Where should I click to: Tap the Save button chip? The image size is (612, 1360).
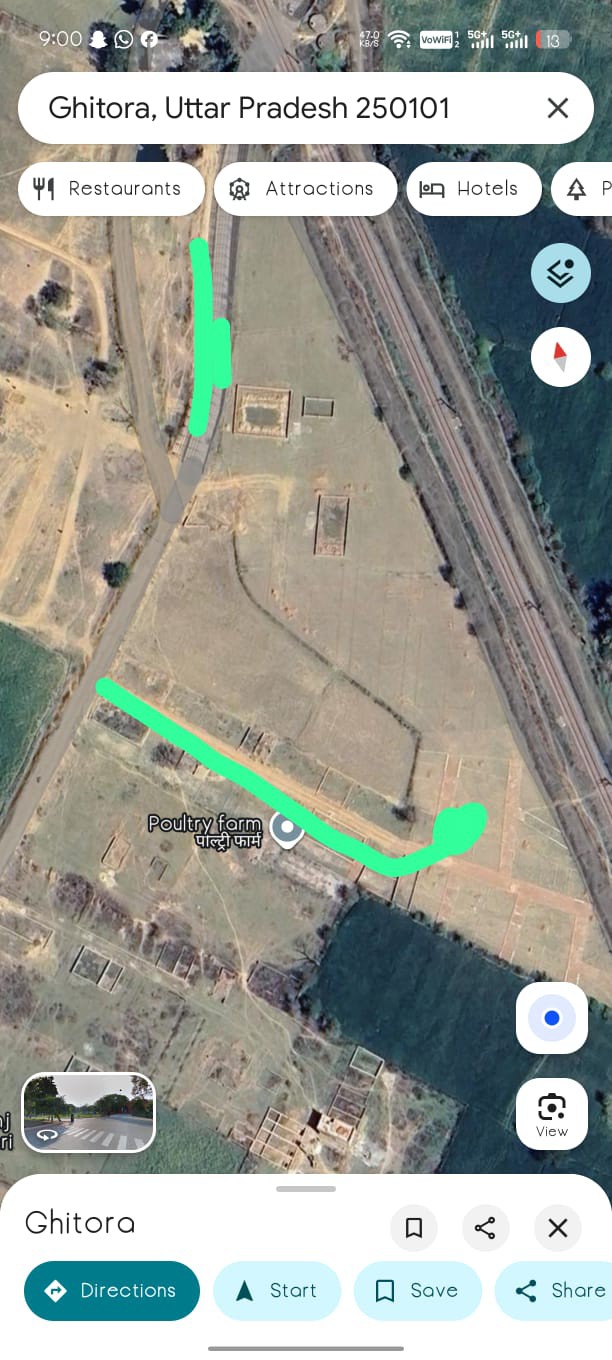point(417,1291)
